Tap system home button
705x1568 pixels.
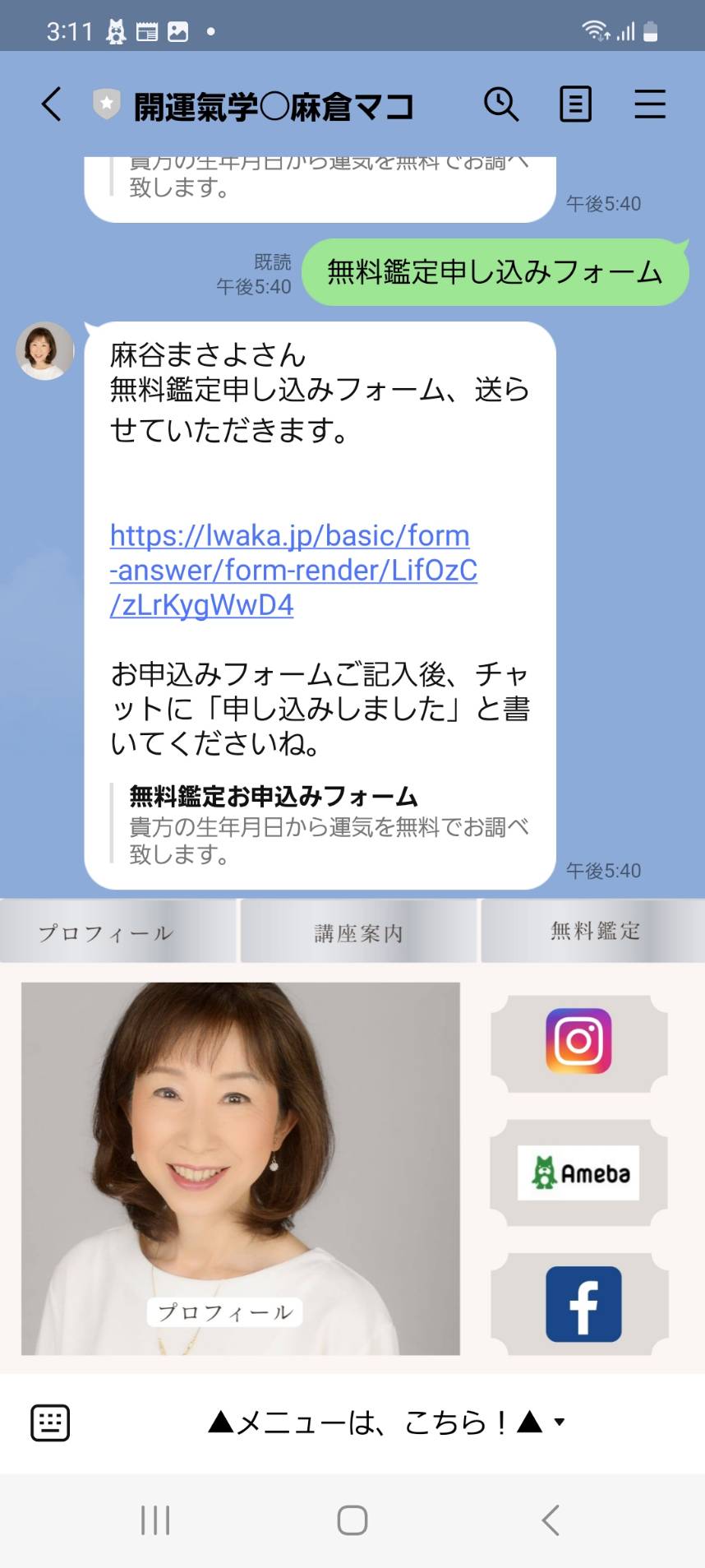[352, 1520]
